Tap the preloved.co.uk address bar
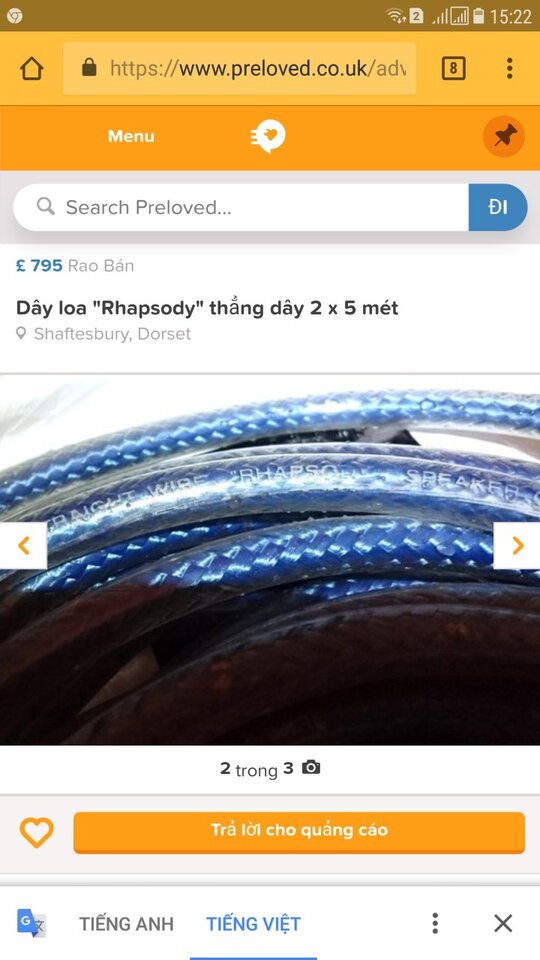The image size is (540, 960). pyautogui.click(x=239, y=68)
